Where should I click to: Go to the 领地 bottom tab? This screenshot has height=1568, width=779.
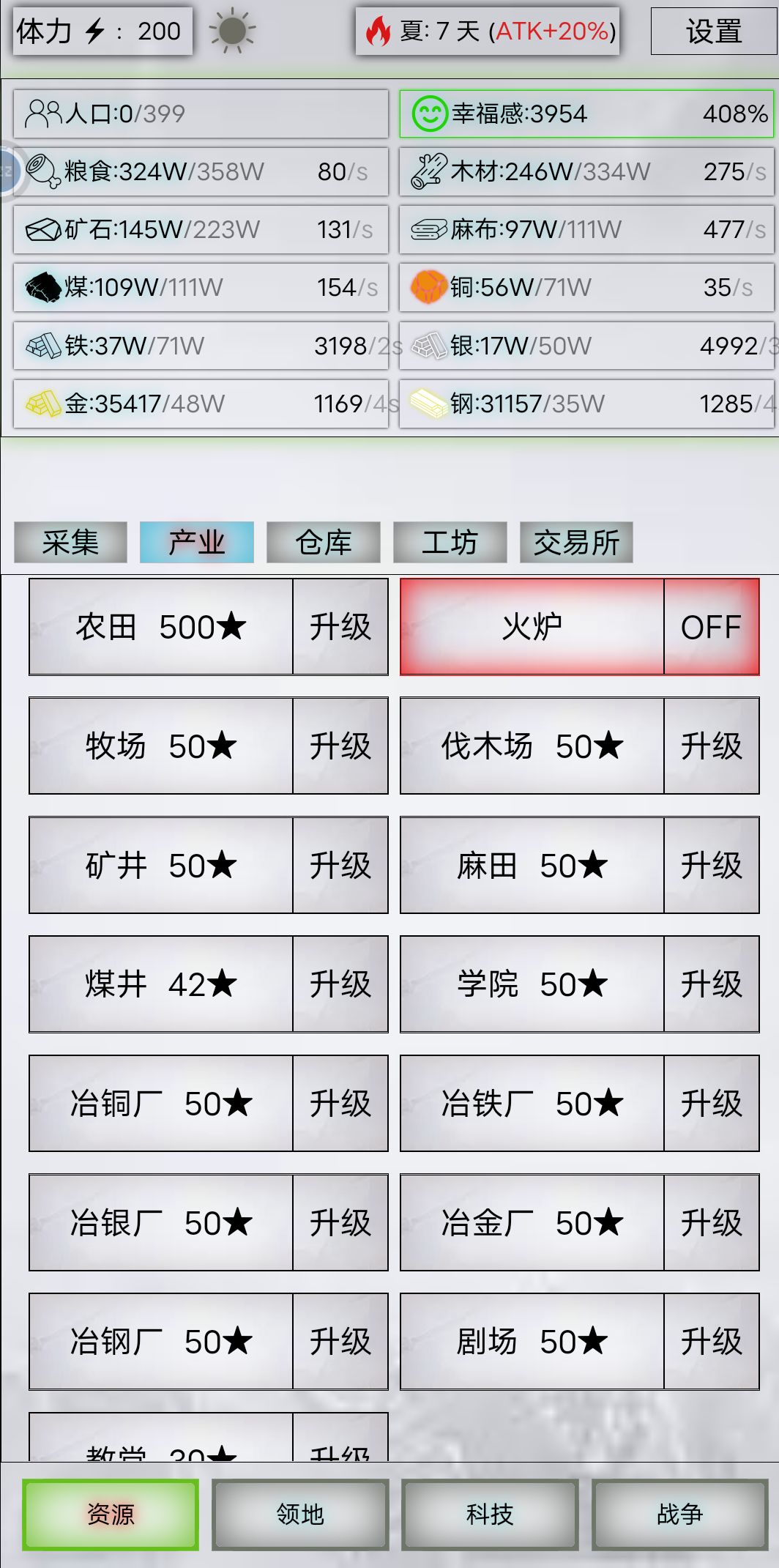click(x=300, y=1515)
